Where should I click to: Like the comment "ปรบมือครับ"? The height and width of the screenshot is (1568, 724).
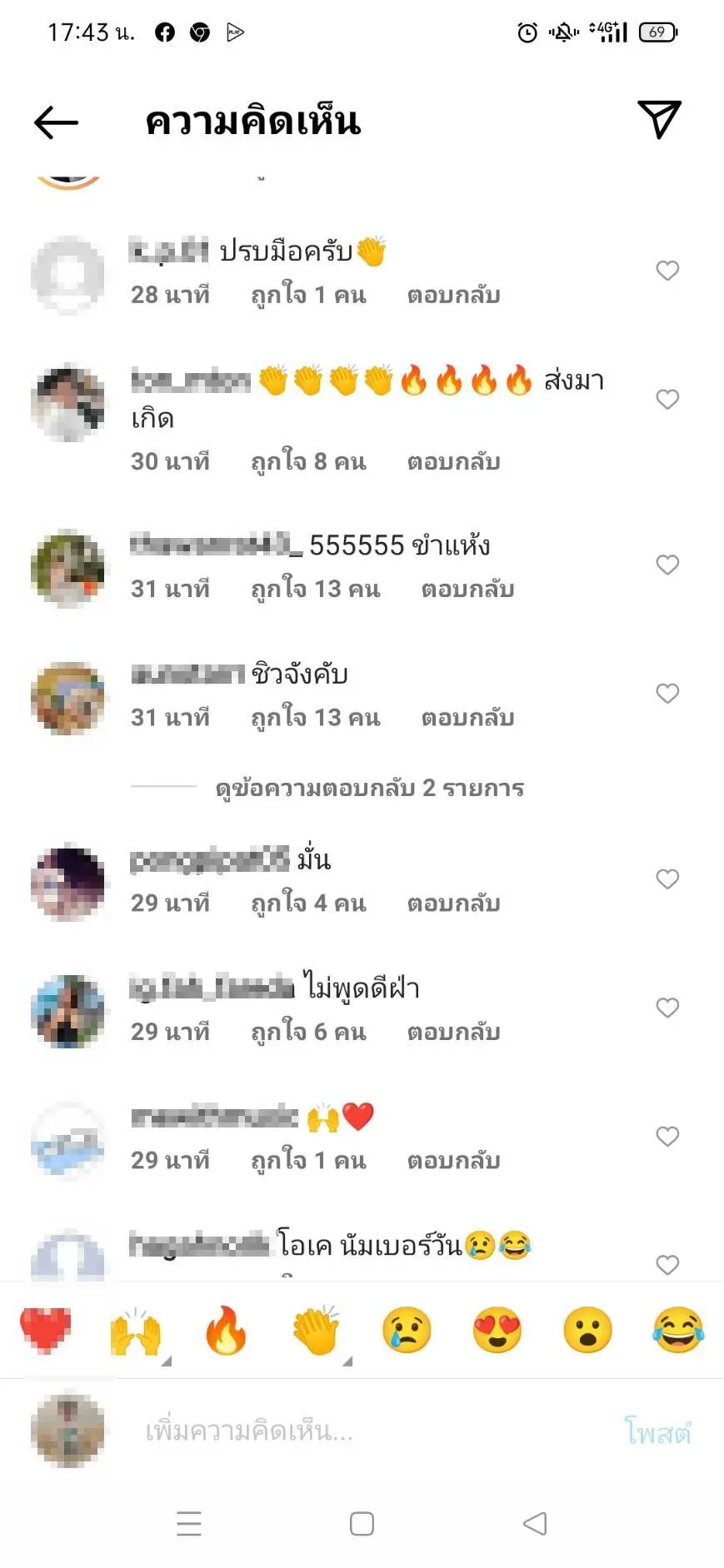point(667,271)
